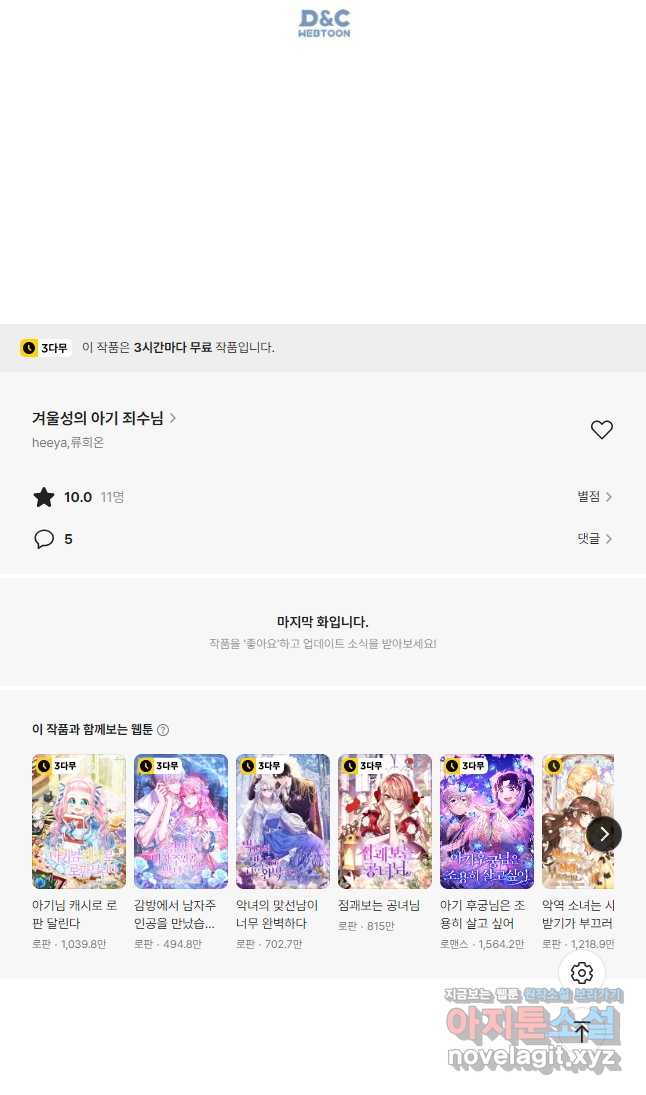Jump to top with the up arrow
This screenshot has width=646, height=1095.
coord(582,1031)
